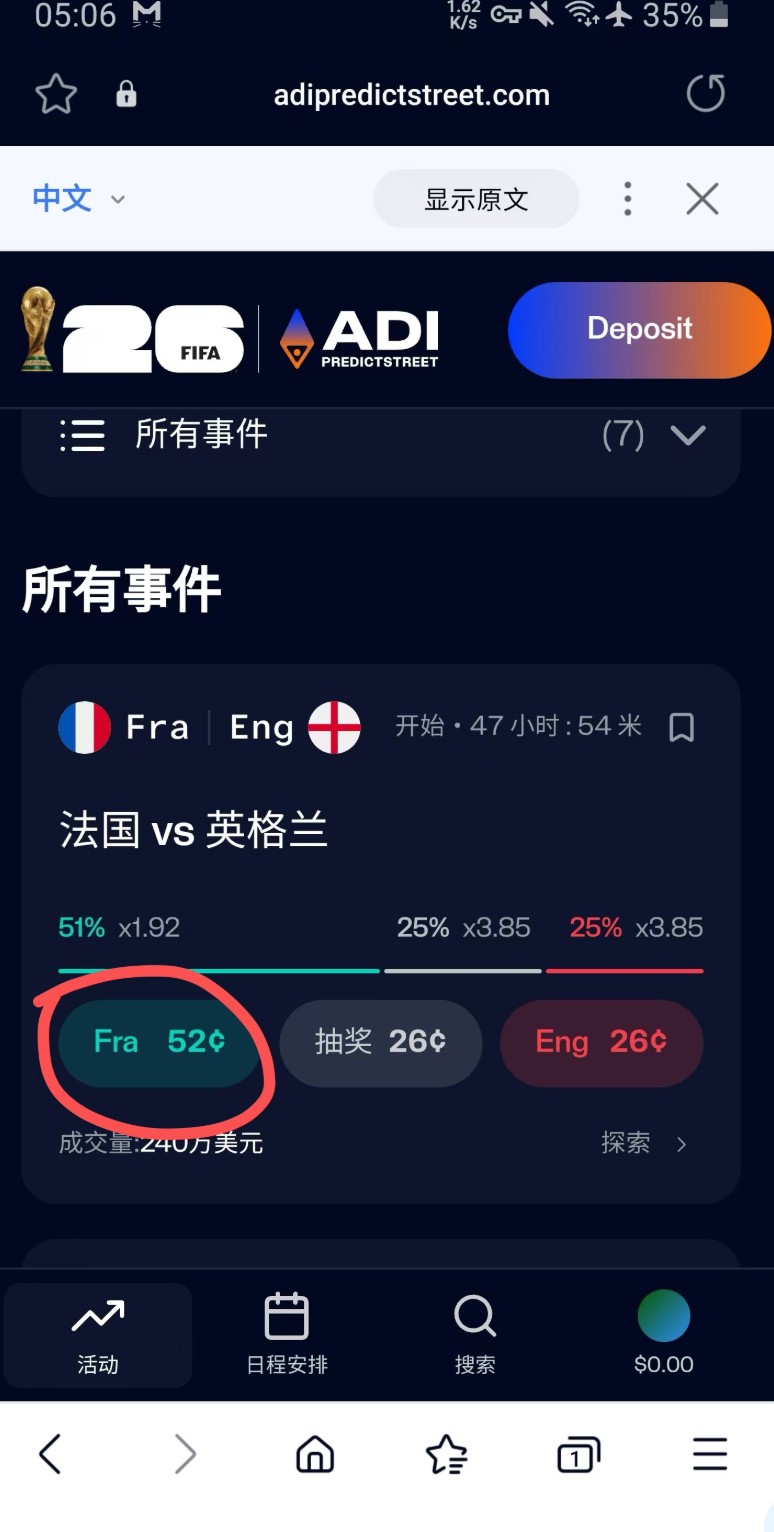Open the translation bar's three-dot menu
This screenshot has height=1532, width=774.
coord(627,199)
